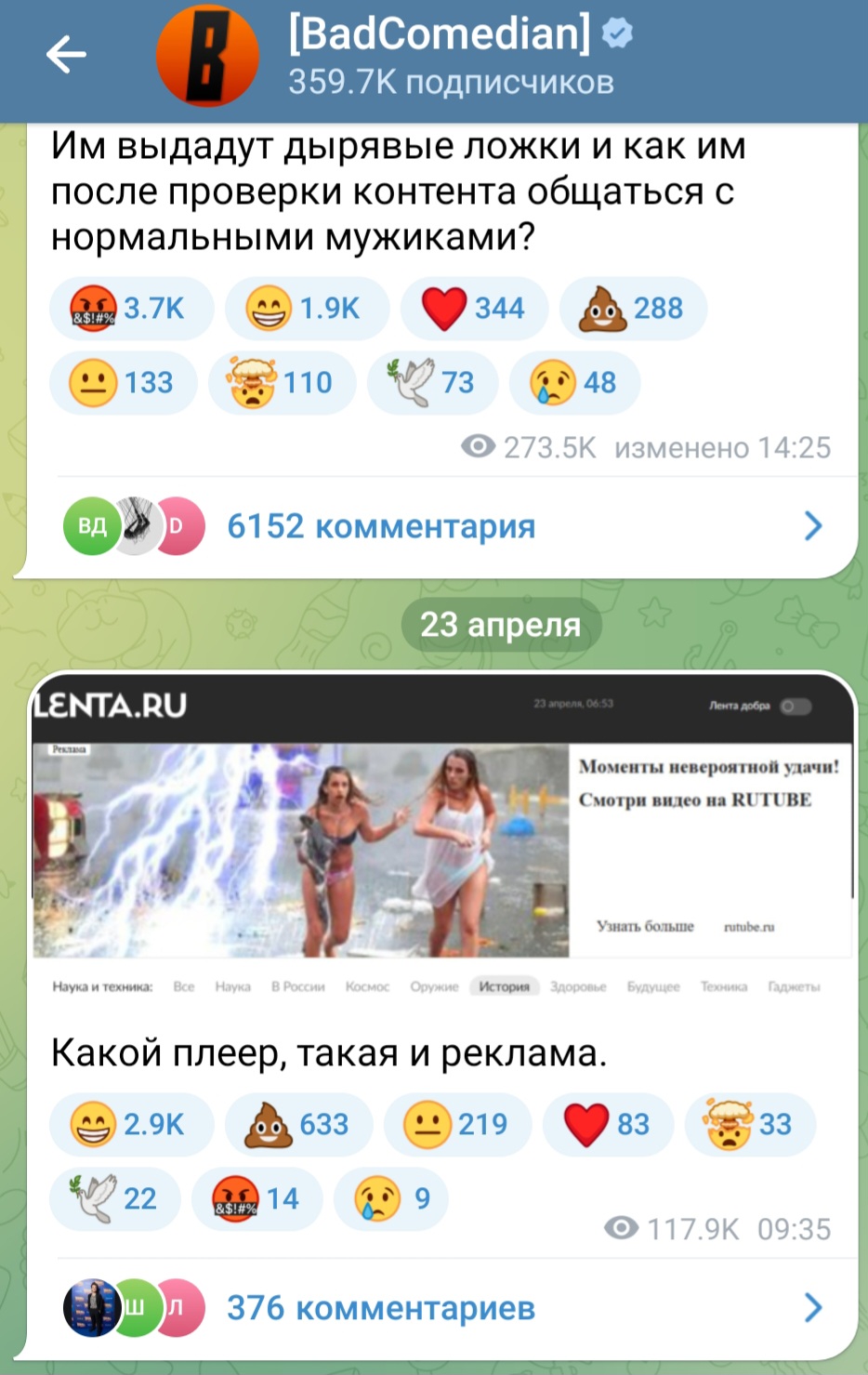Add angry cursing reaction with 3.7K
Image resolution: width=868 pixels, height=1375 pixels.
tap(131, 309)
